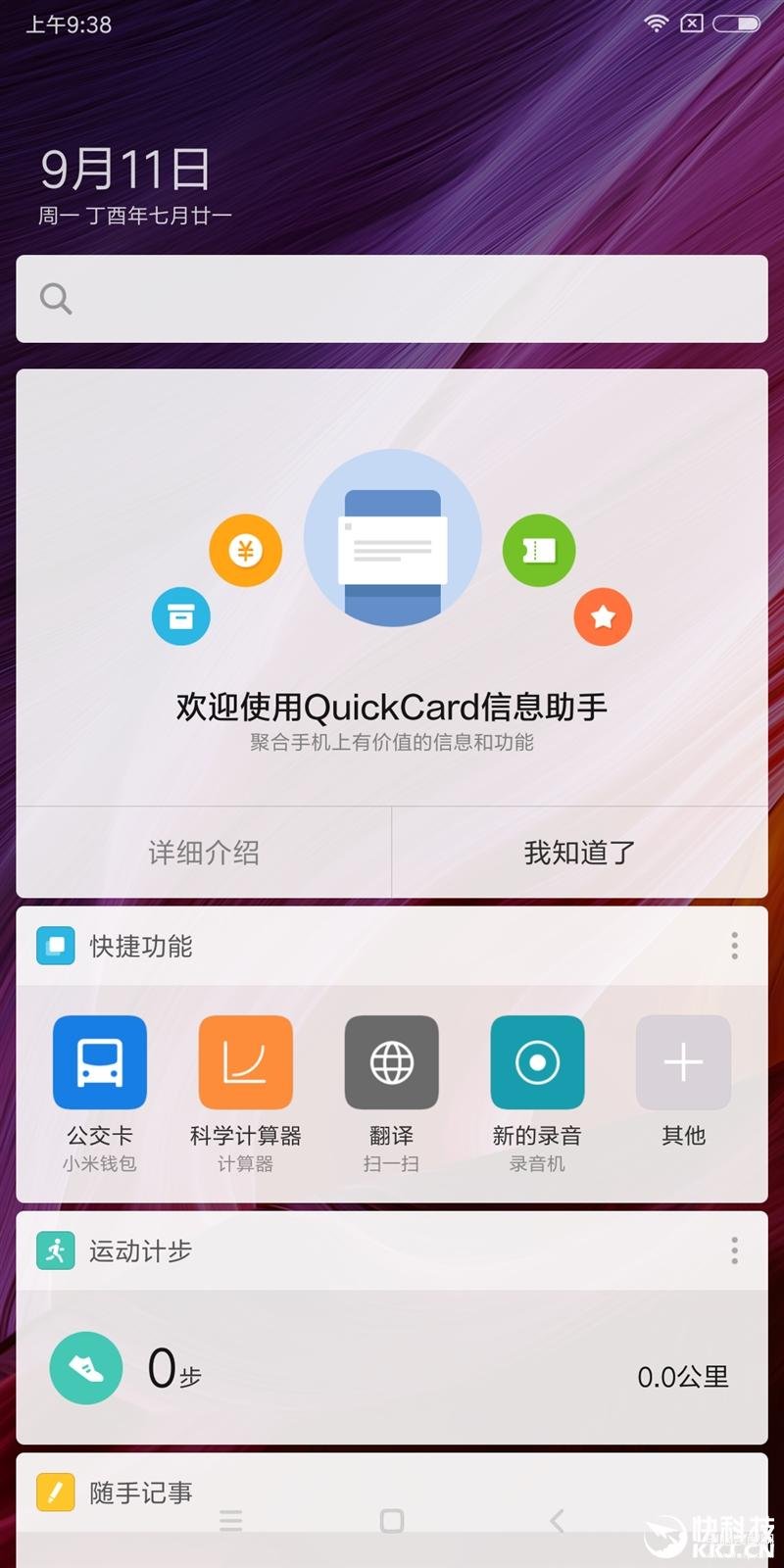The height and width of the screenshot is (1568, 784).
Task: Go to the system home button
Action: point(392,1521)
